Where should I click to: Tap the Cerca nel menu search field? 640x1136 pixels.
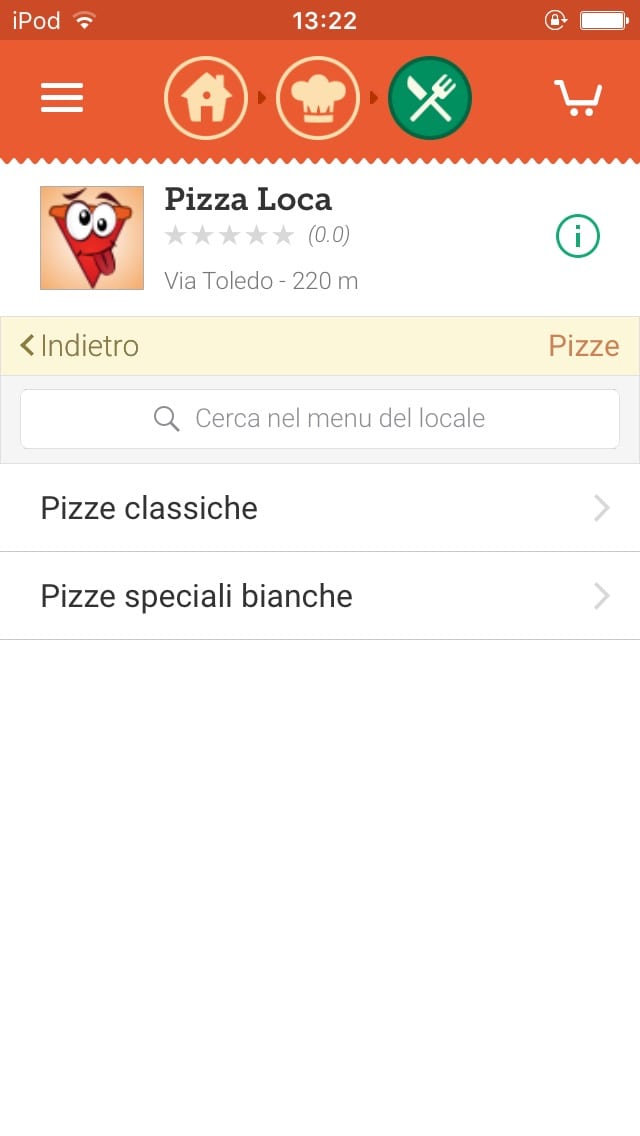click(x=320, y=418)
